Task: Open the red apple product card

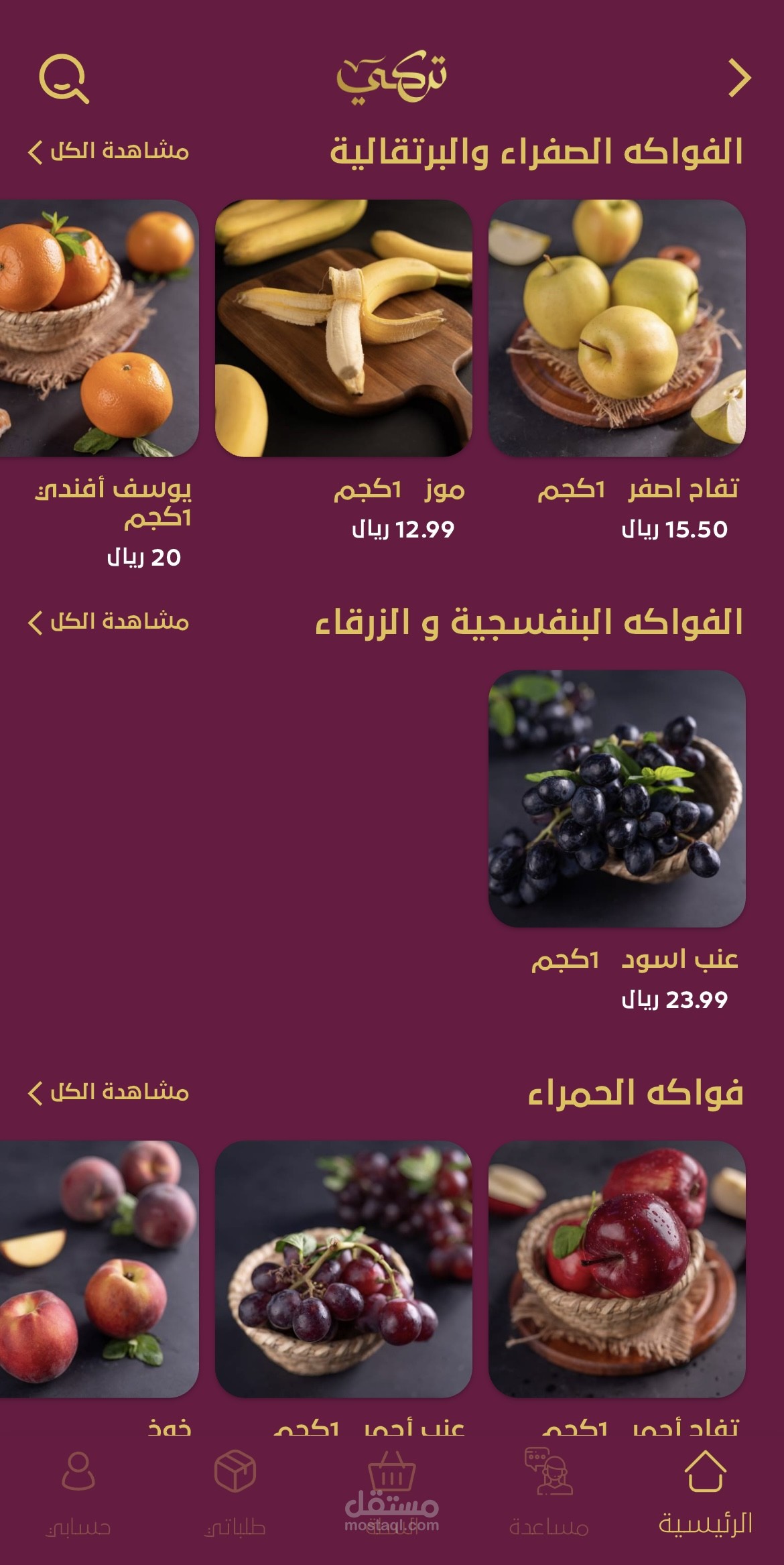Action: 616,1269
